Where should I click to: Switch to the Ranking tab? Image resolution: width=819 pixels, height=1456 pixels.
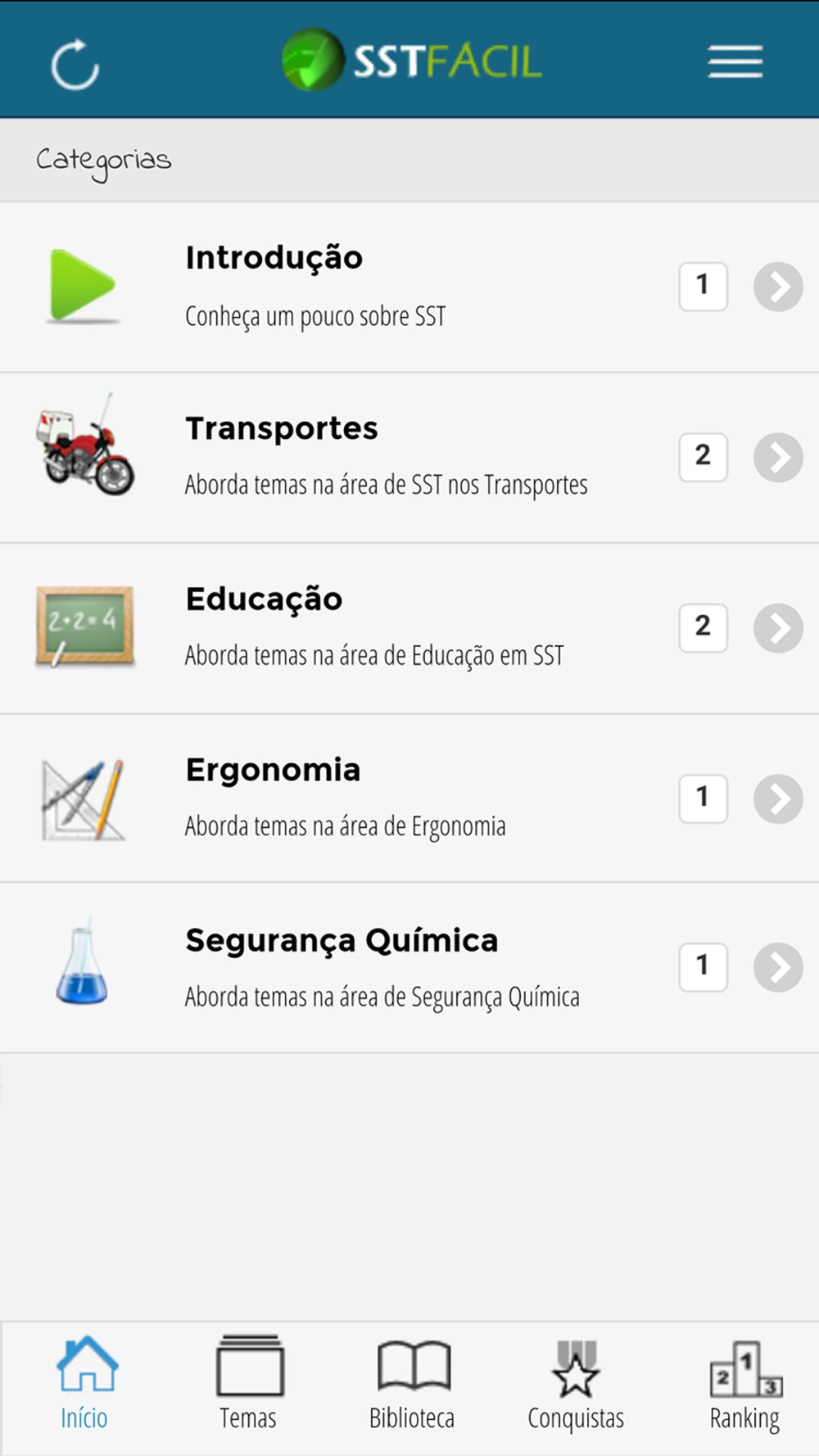(x=744, y=1384)
